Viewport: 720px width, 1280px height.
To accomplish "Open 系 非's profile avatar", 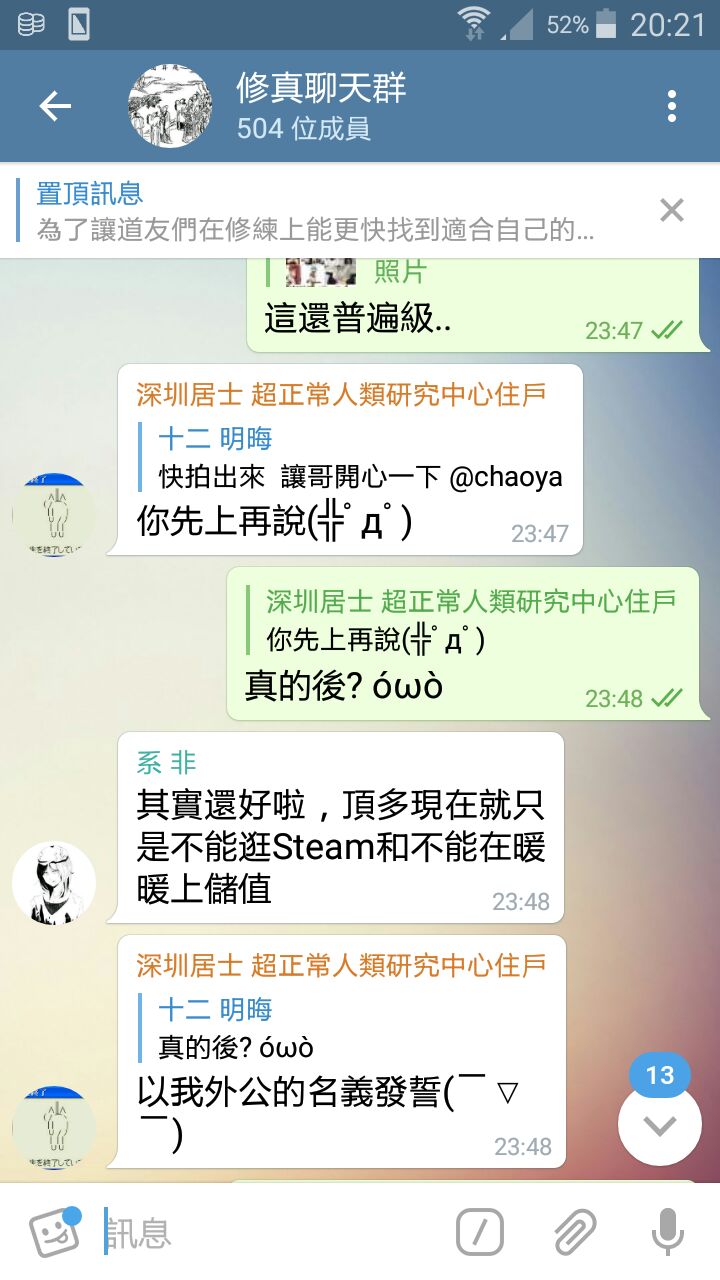I will click(54, 883).
